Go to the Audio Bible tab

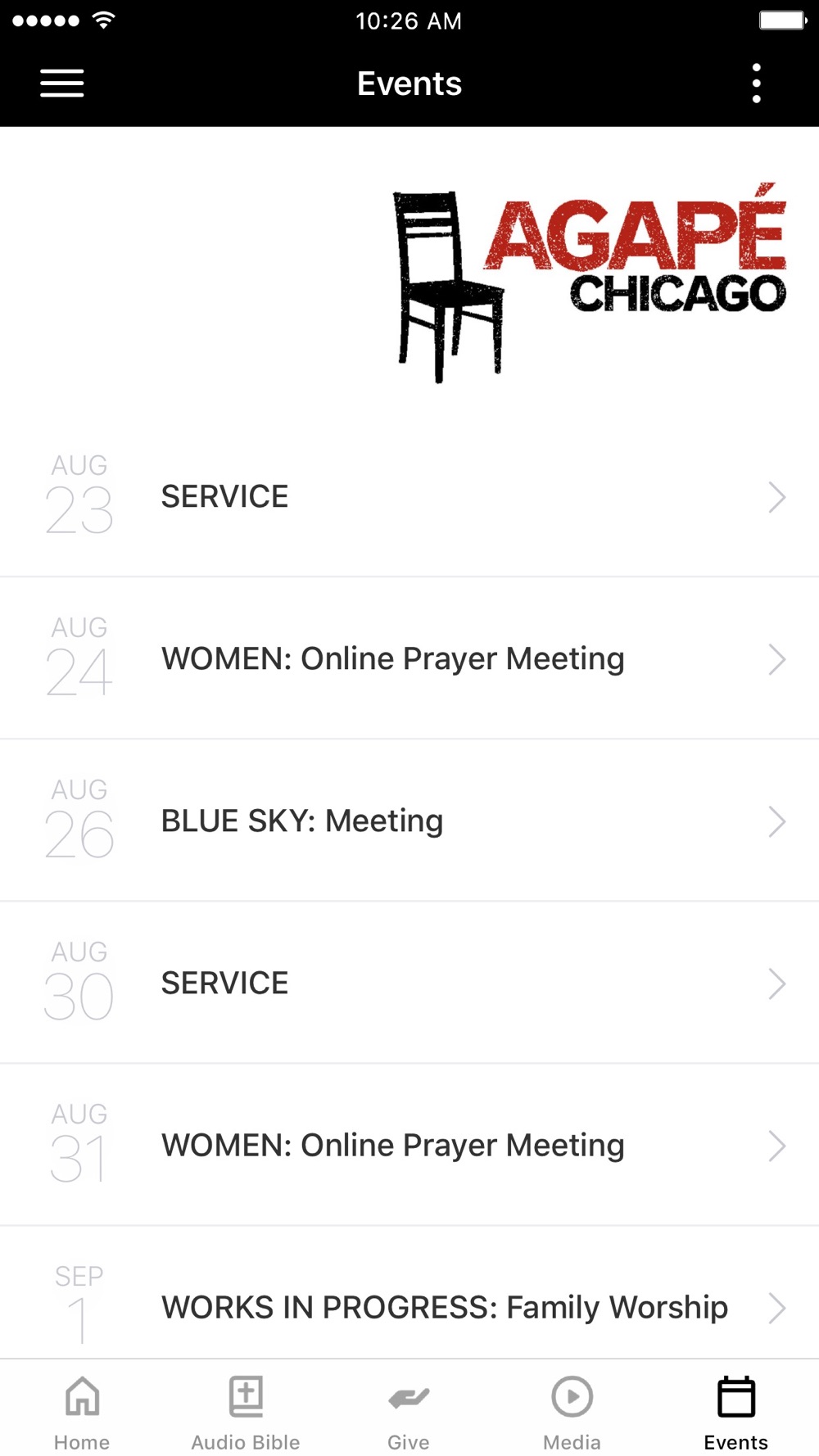pyautogui.click(x=246, y=1412)
